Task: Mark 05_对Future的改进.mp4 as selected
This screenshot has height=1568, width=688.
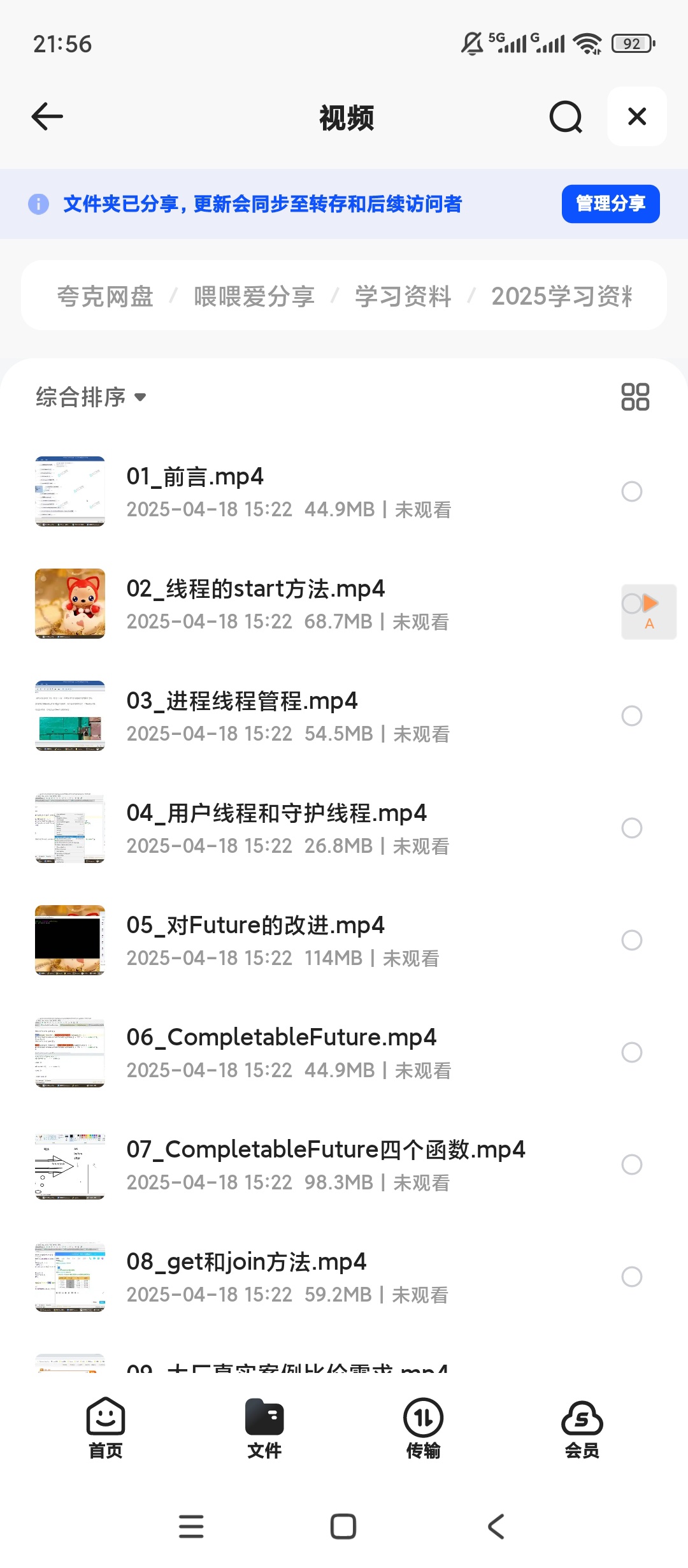Action: [631, 940]
